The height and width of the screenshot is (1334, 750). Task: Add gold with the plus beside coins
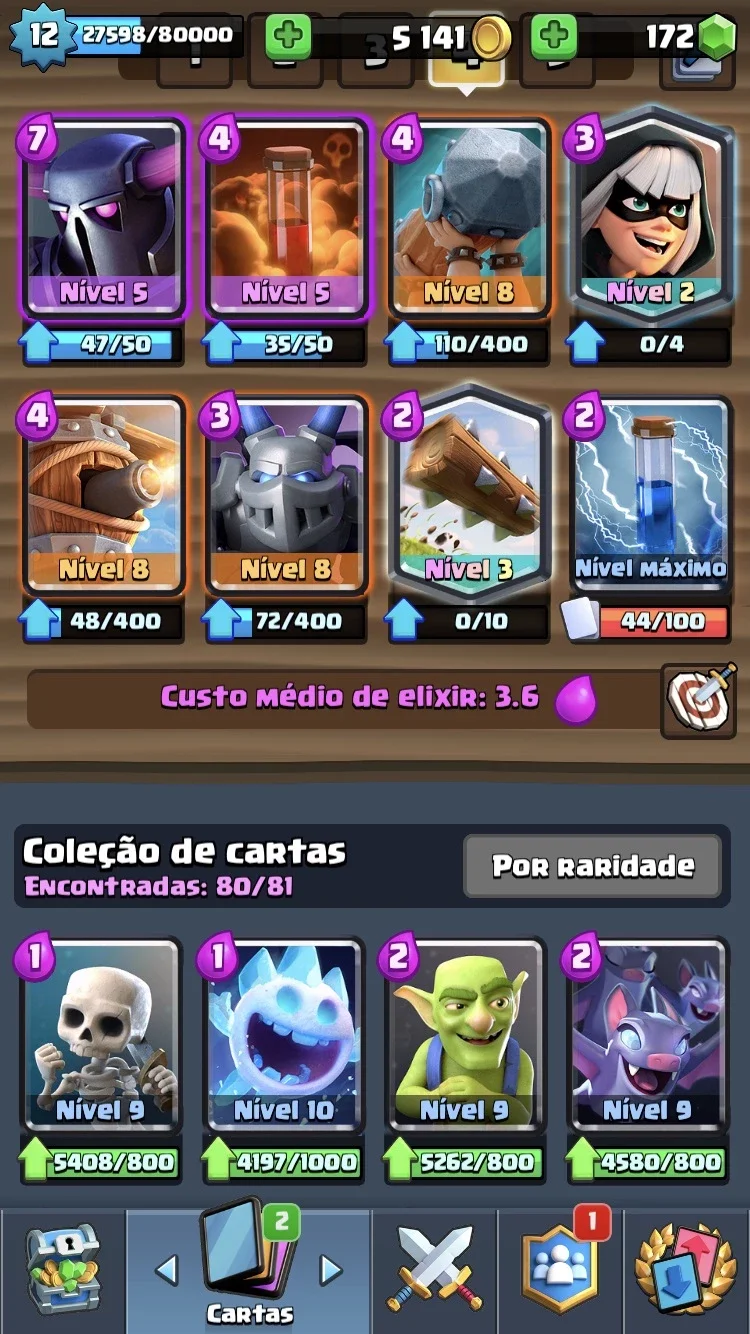click(x=287, y=37)
